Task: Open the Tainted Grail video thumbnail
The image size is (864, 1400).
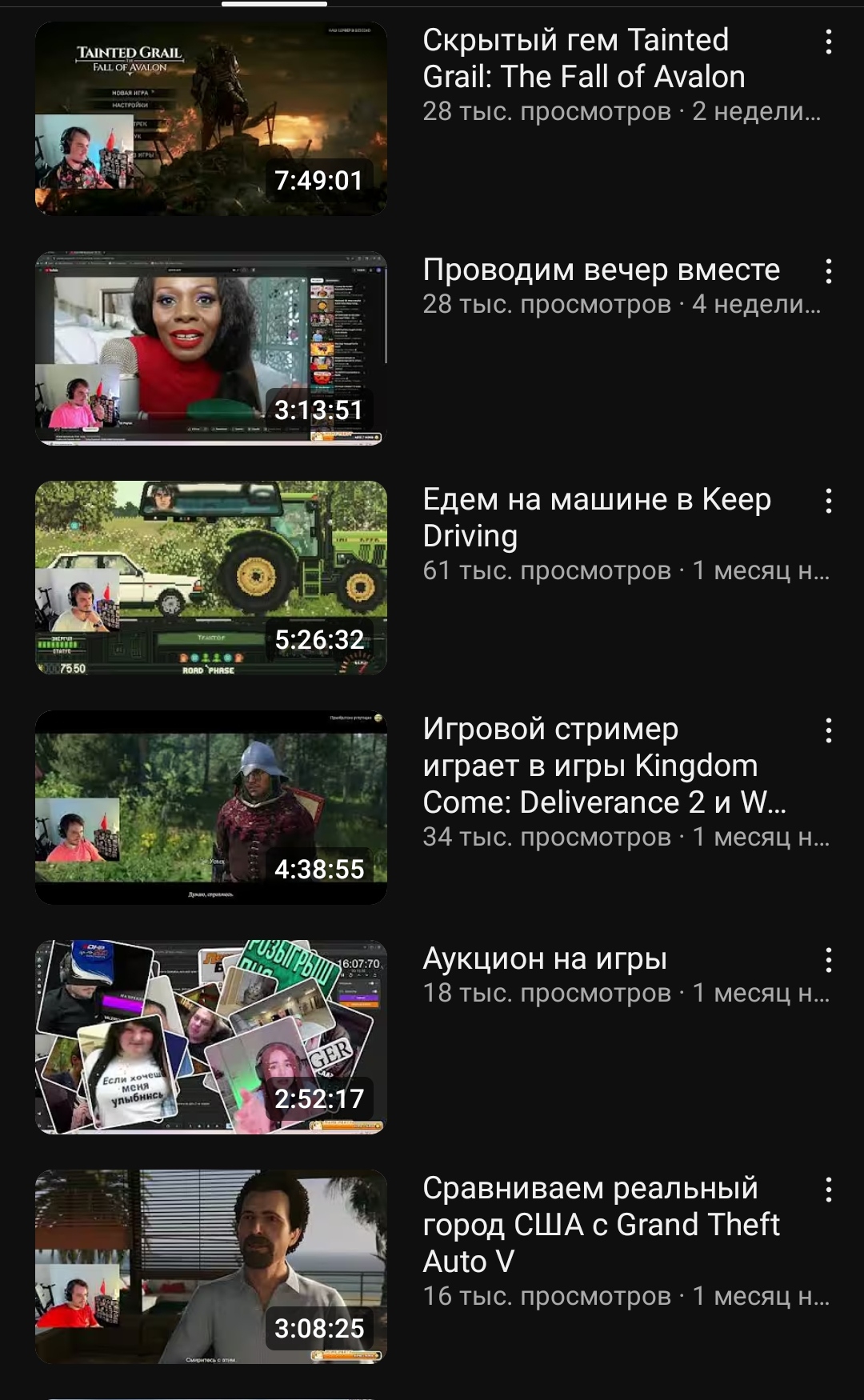Action: 211,118
